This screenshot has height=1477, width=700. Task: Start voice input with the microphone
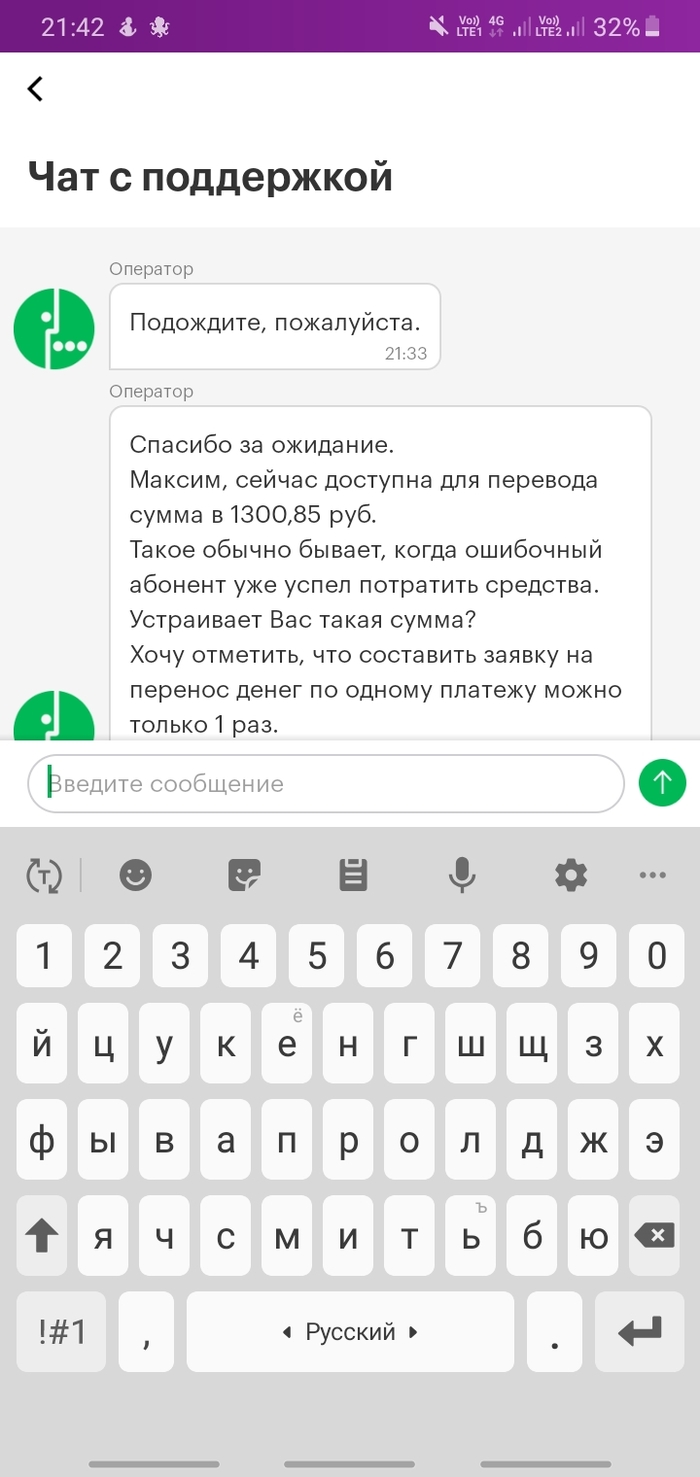pyautogui.click(x=462, y=876)
